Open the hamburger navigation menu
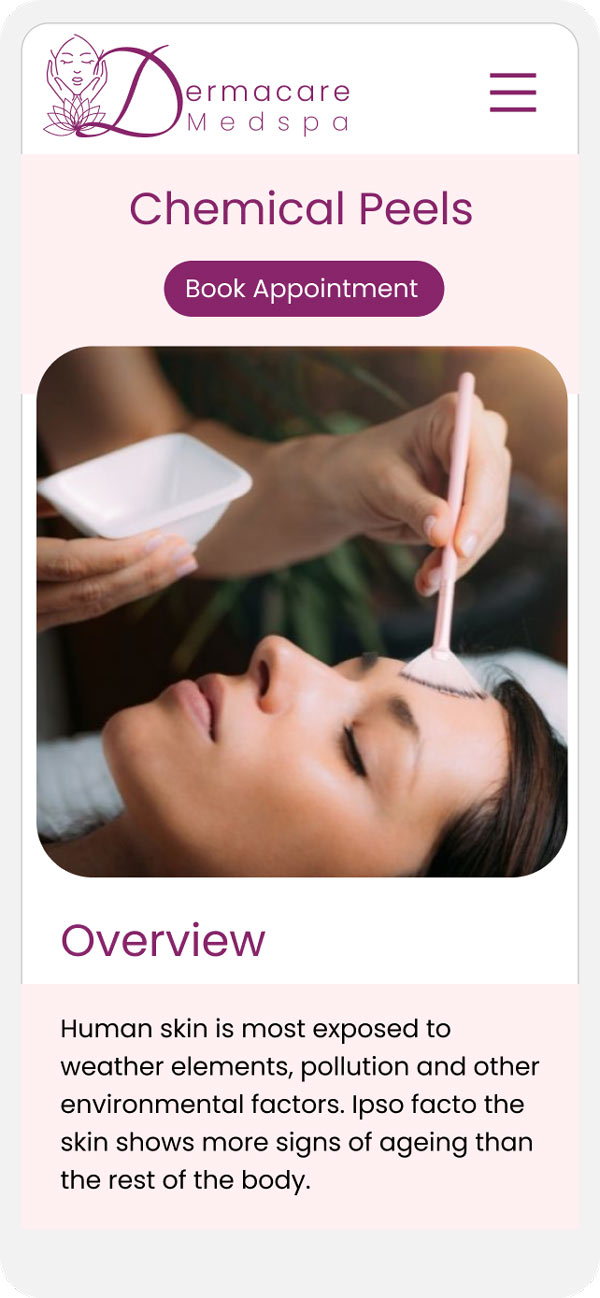This screenshot has width=600, height=1298. (513, 93)
